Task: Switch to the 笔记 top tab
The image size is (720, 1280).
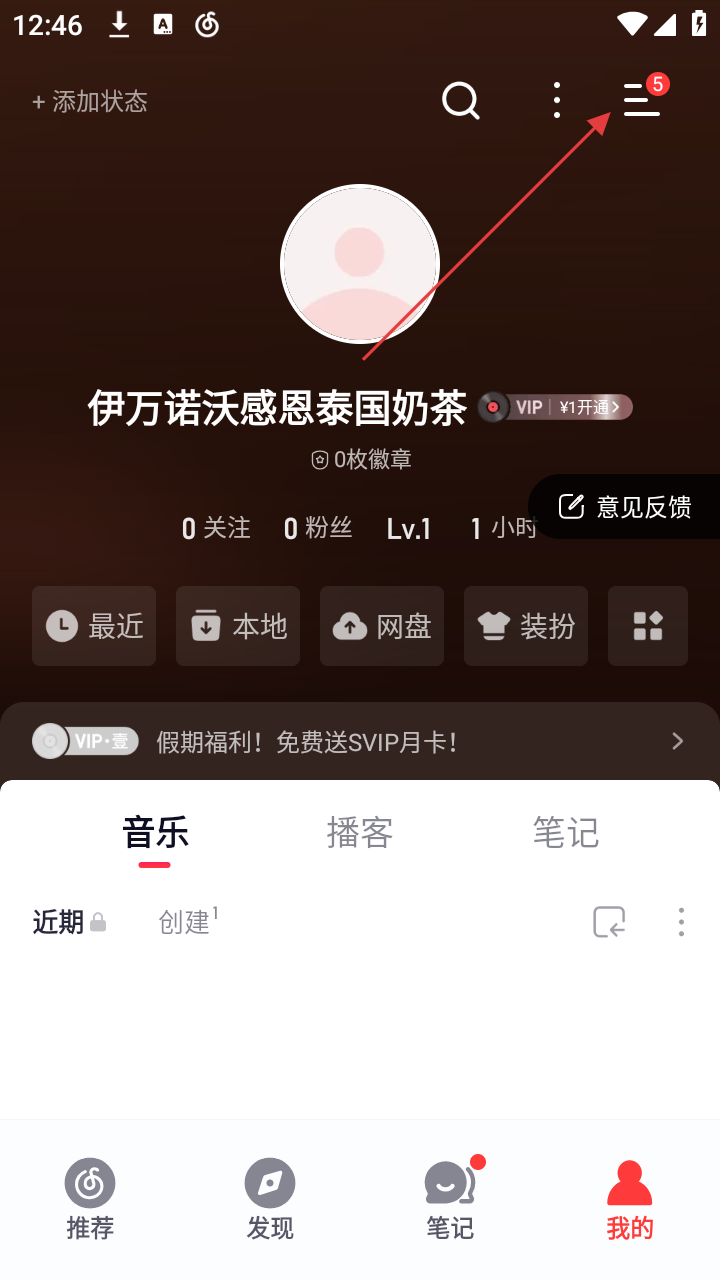Action: point(566,832)
